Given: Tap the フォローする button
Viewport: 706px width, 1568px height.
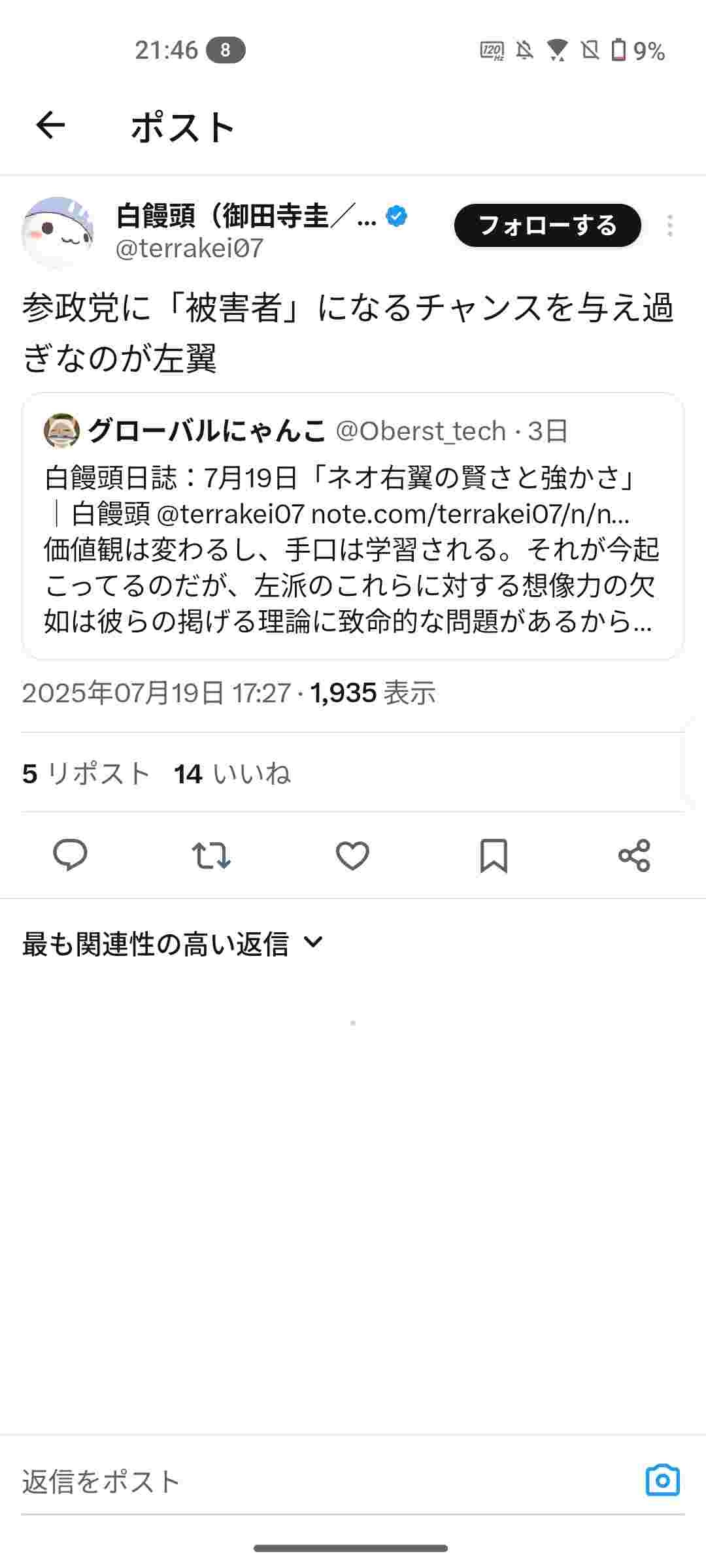Looking at the screenshot, I should (x=547, y=226).
